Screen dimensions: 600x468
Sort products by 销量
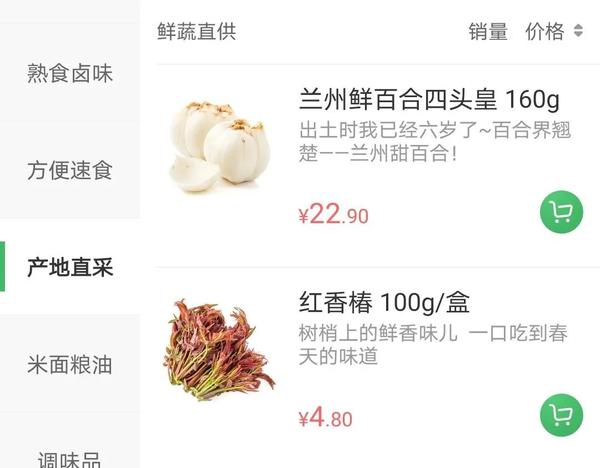coord(488,32)
